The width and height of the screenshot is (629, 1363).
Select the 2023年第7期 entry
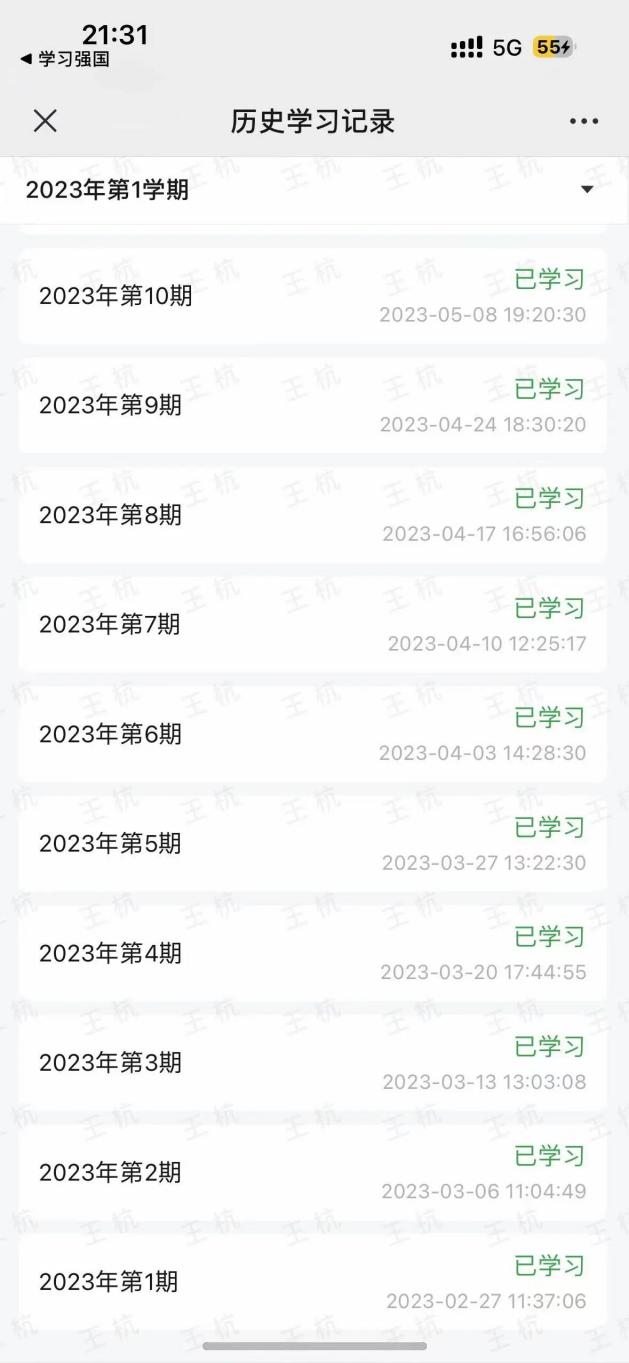312,624
